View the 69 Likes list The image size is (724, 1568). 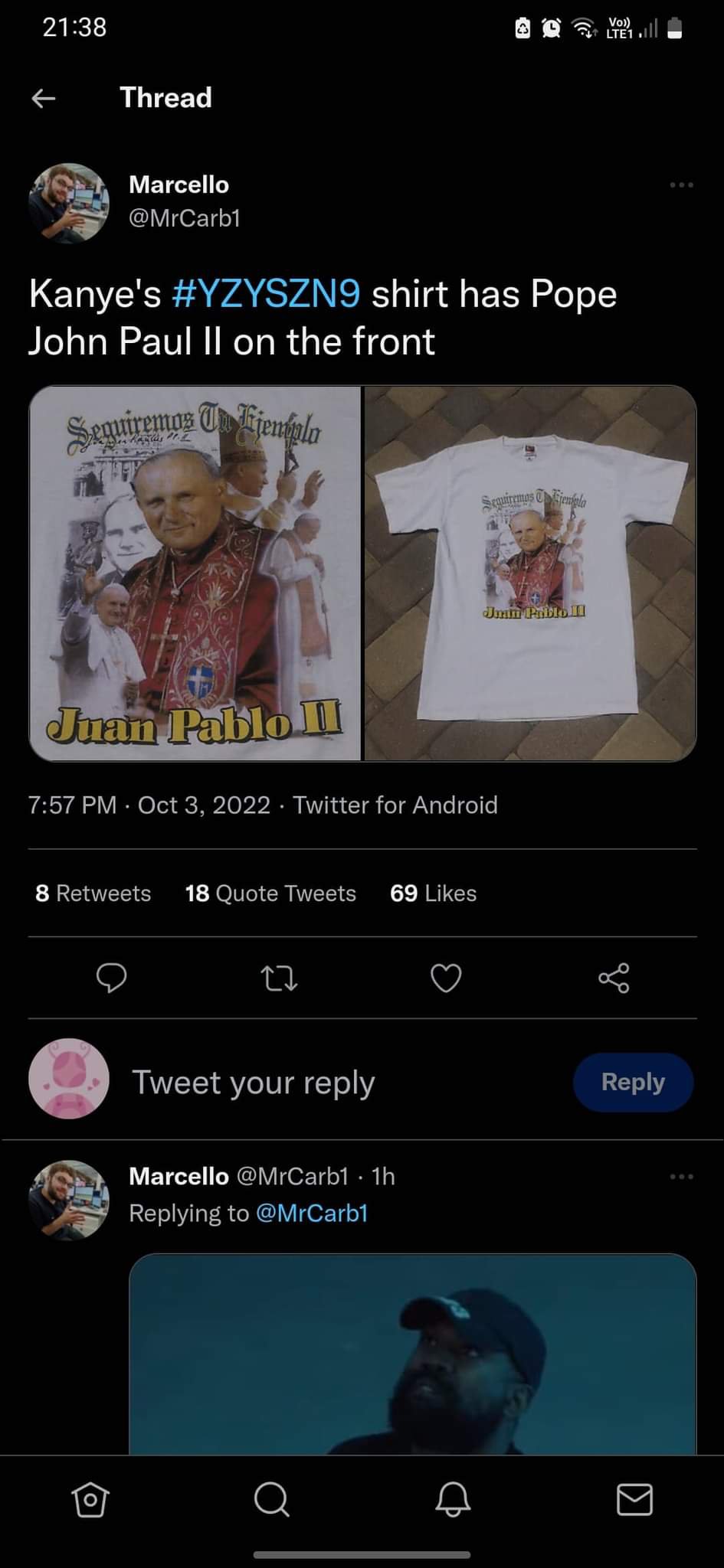433,893
